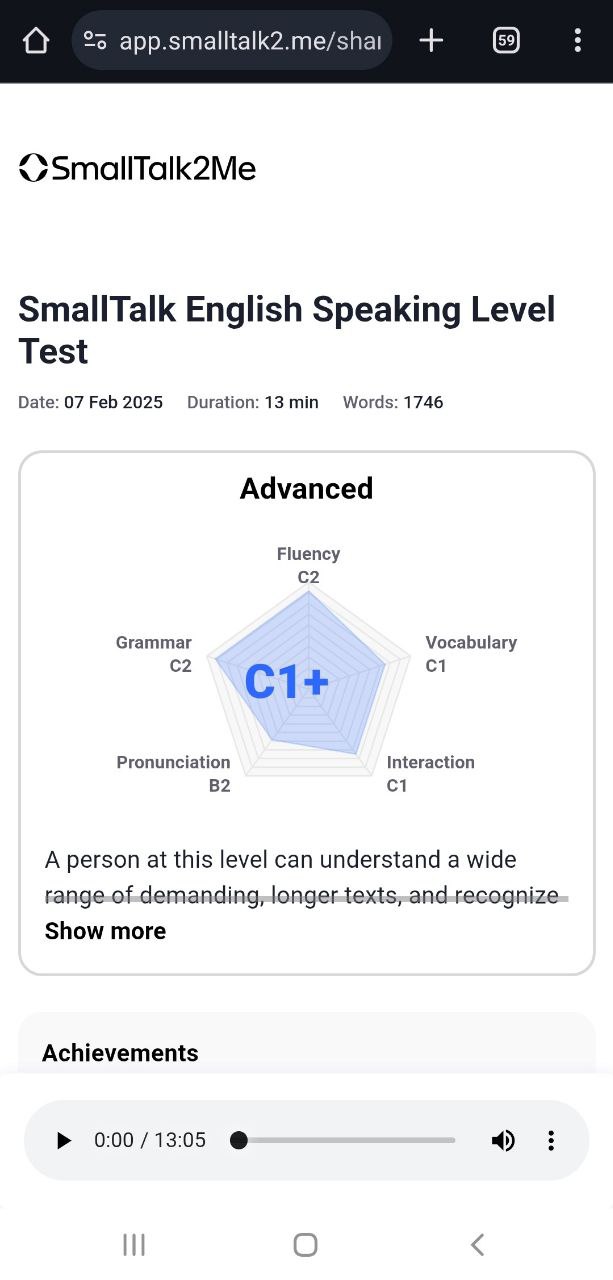The height and width of the screenshot is (1280, 613).
Task: Expand the description with Show more
Action: [x=105, y=931]
